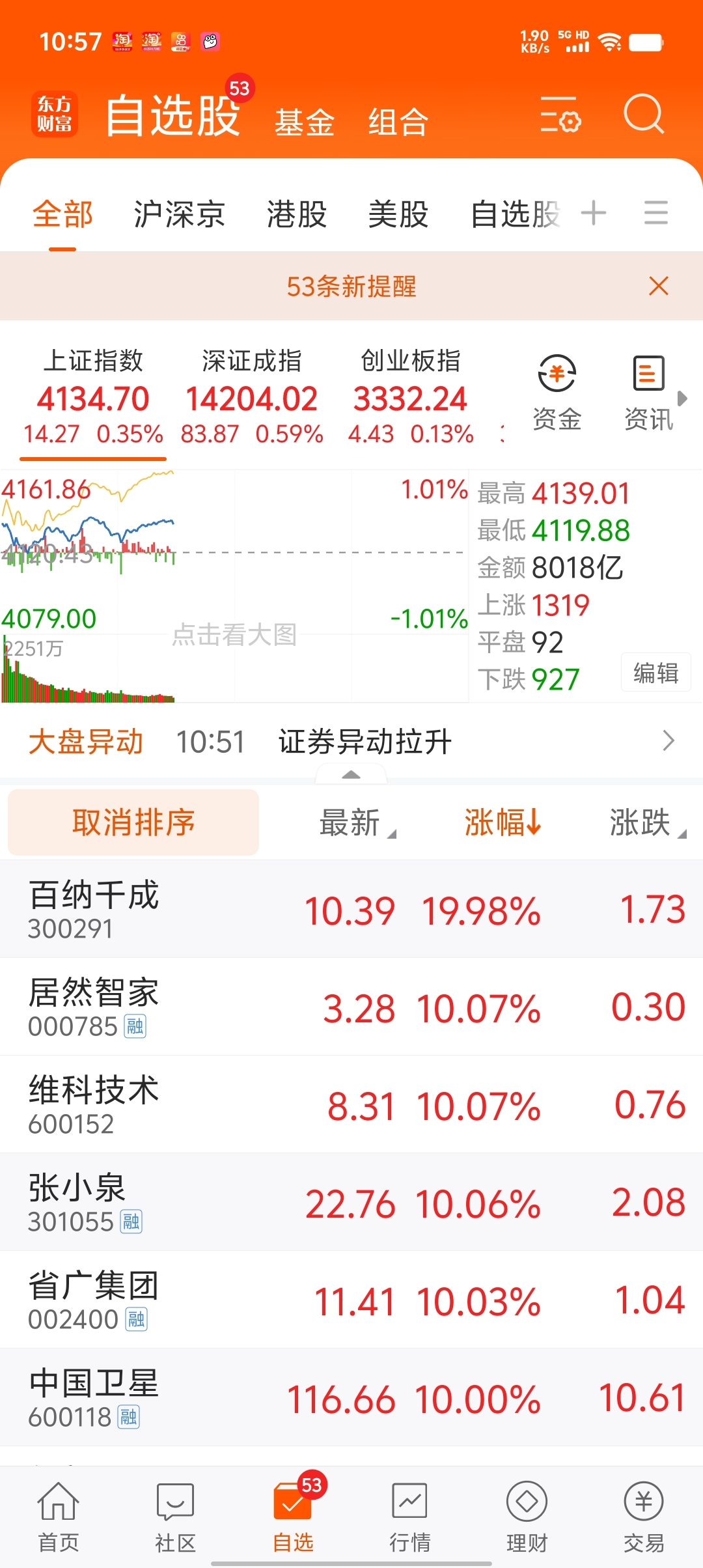This screenshot has width=703, height=1568.
Task: Select the 港股 tab
Action: point(297,214)
